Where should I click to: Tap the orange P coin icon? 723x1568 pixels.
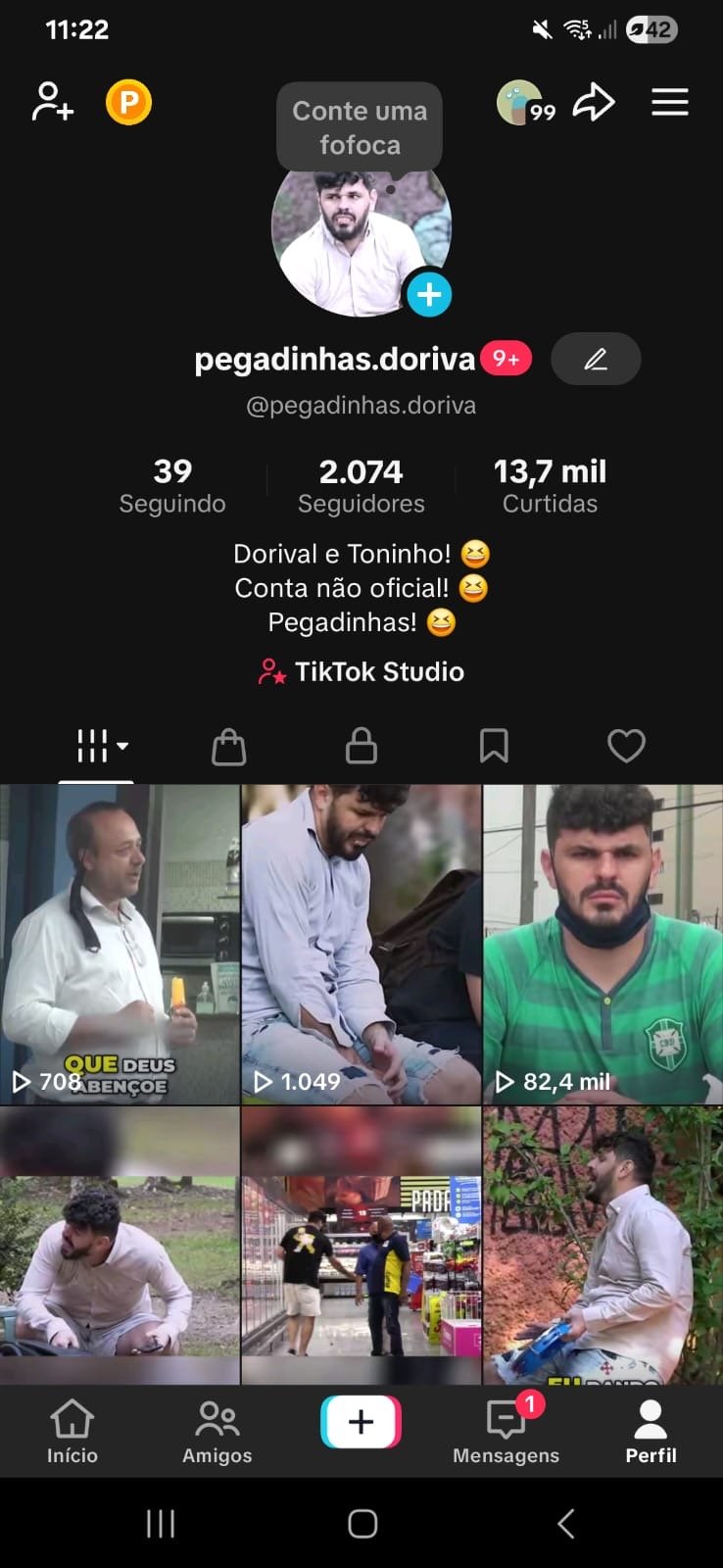[x=128, y=102]
